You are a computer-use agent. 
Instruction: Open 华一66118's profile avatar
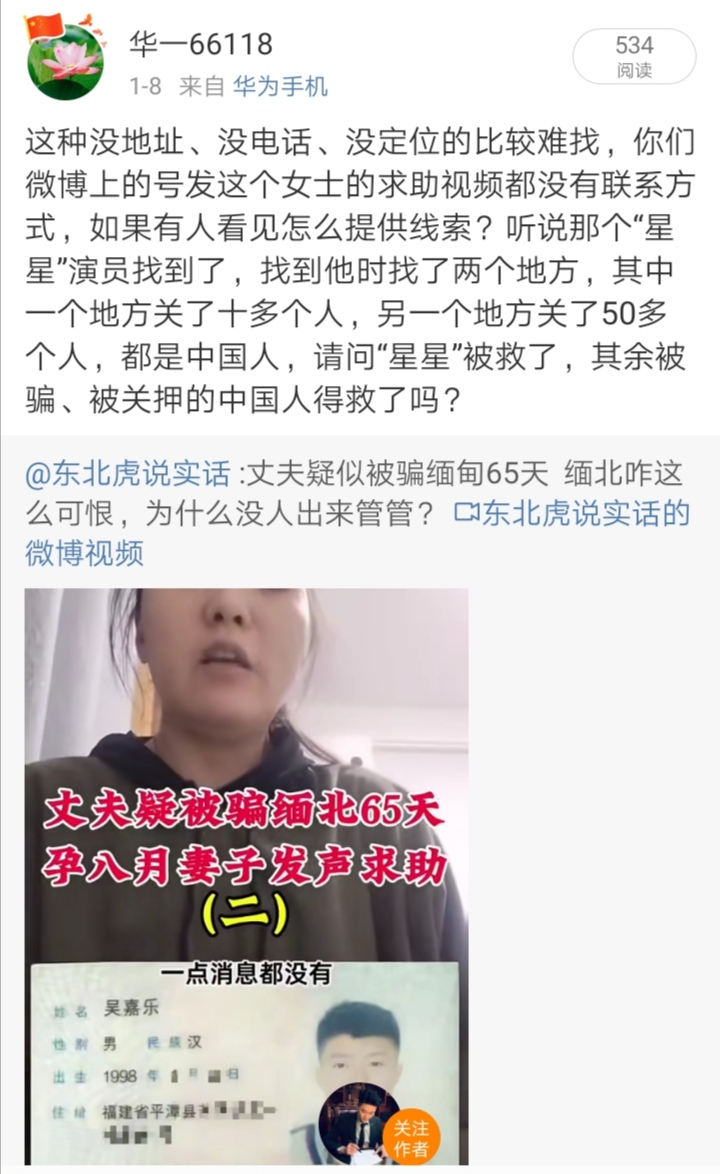click(x=65, y=59)
